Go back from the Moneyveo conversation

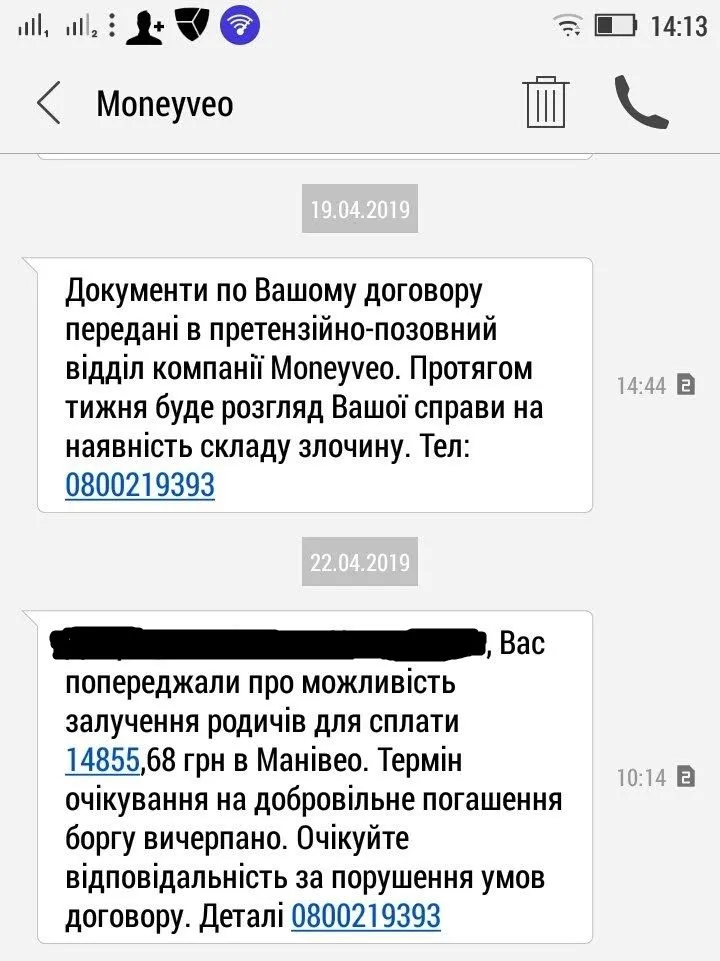tap(48, 103)
